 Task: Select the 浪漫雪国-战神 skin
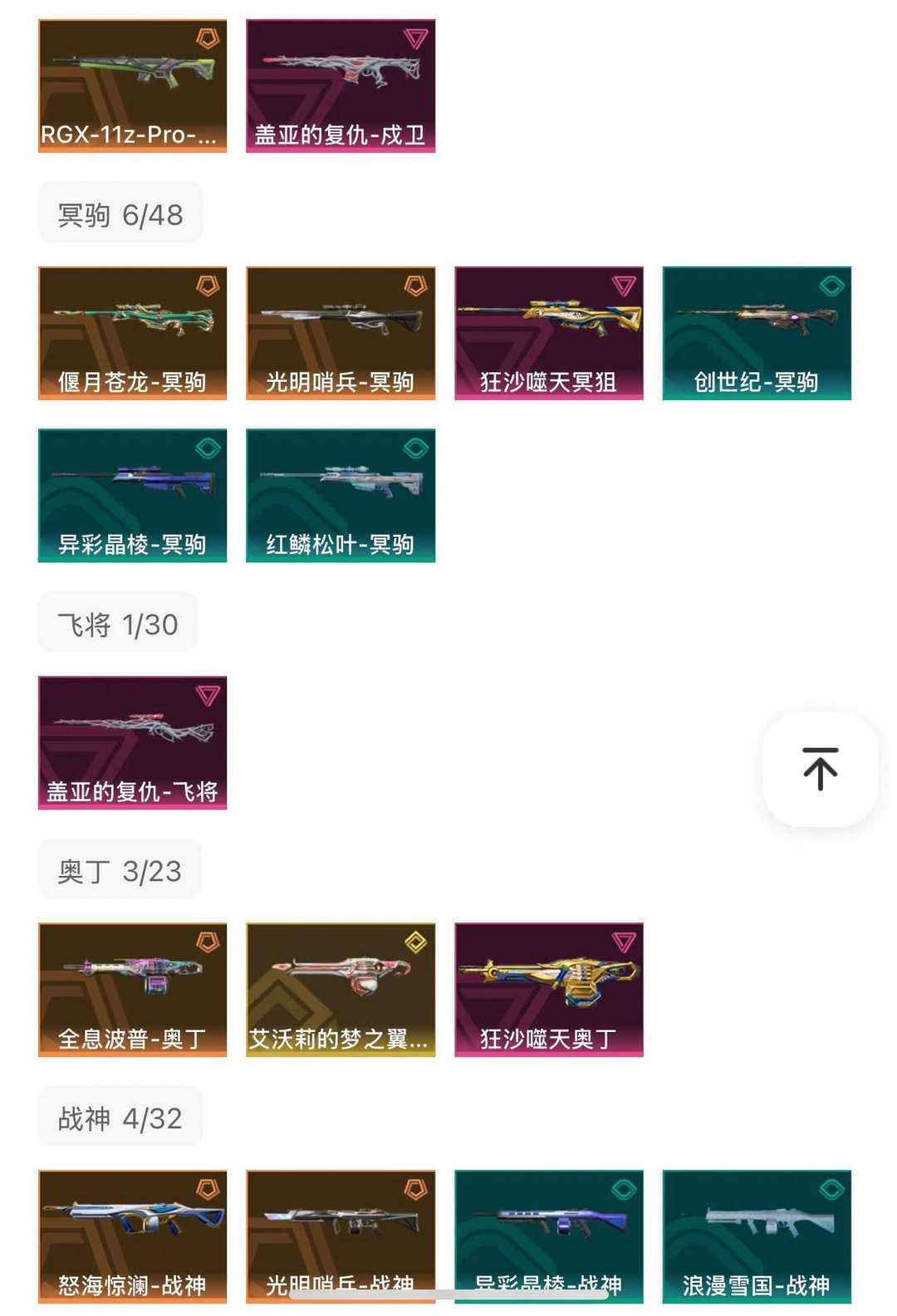pos(757,1235)
